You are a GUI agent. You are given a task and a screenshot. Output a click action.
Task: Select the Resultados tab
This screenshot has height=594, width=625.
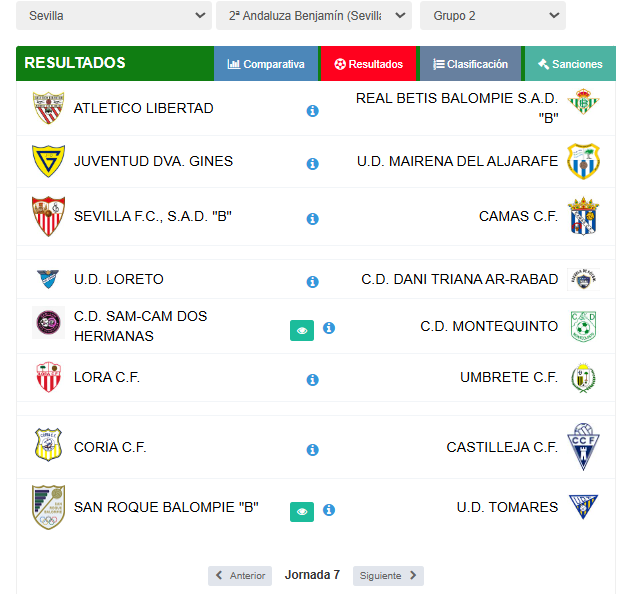point(368,64)
